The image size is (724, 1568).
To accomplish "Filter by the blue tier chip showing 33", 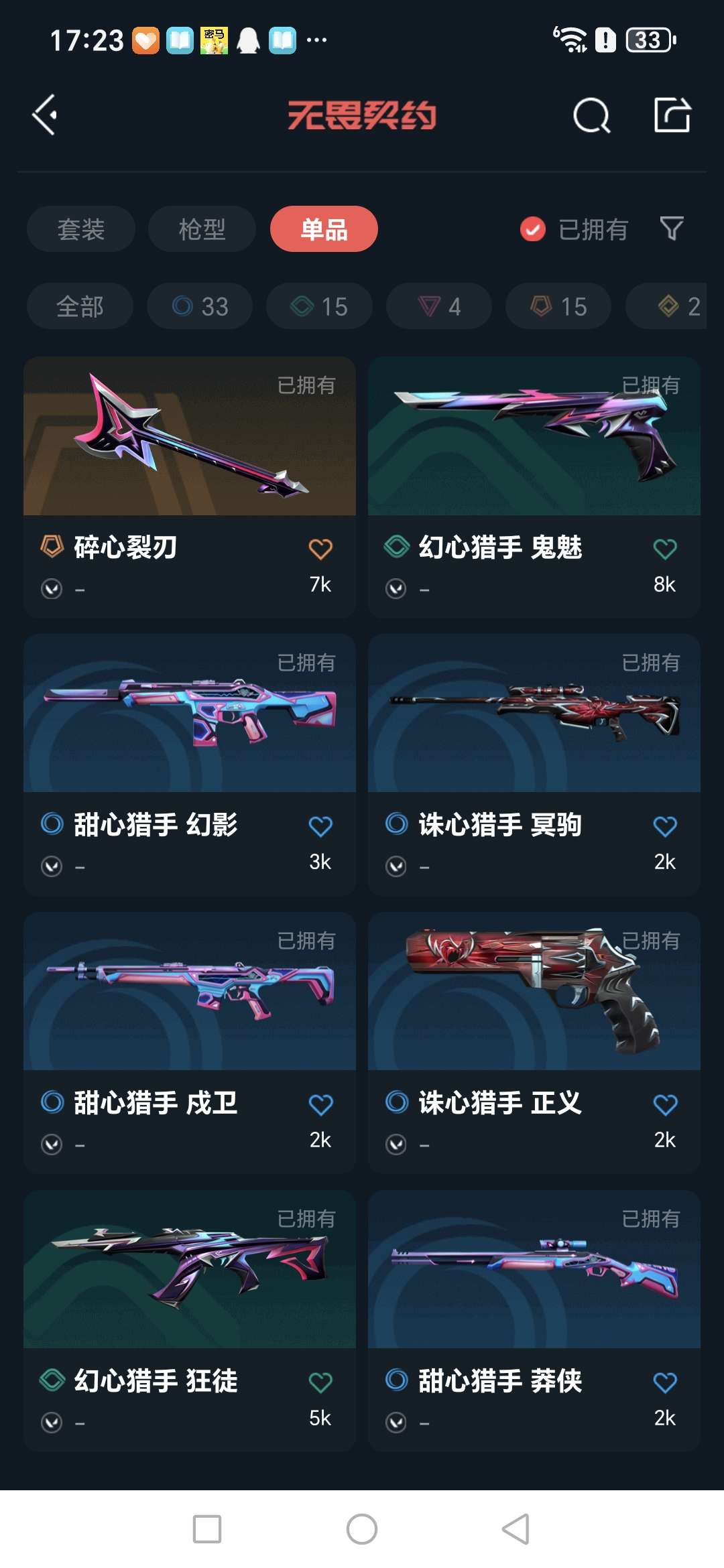I will [x=200, y=306].
